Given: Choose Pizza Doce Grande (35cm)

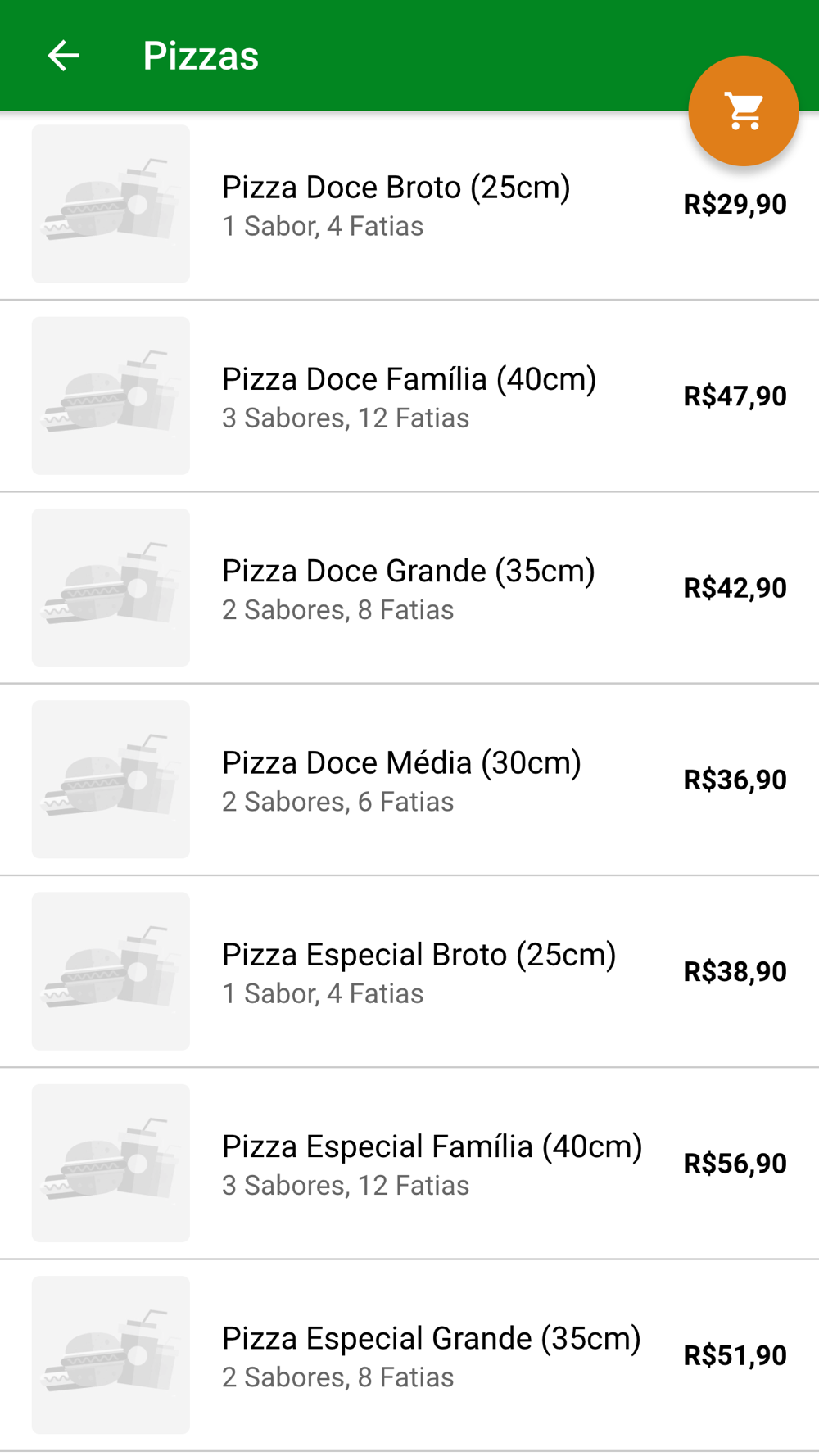Looking at the screenshot, I should (x=409, y=588).
